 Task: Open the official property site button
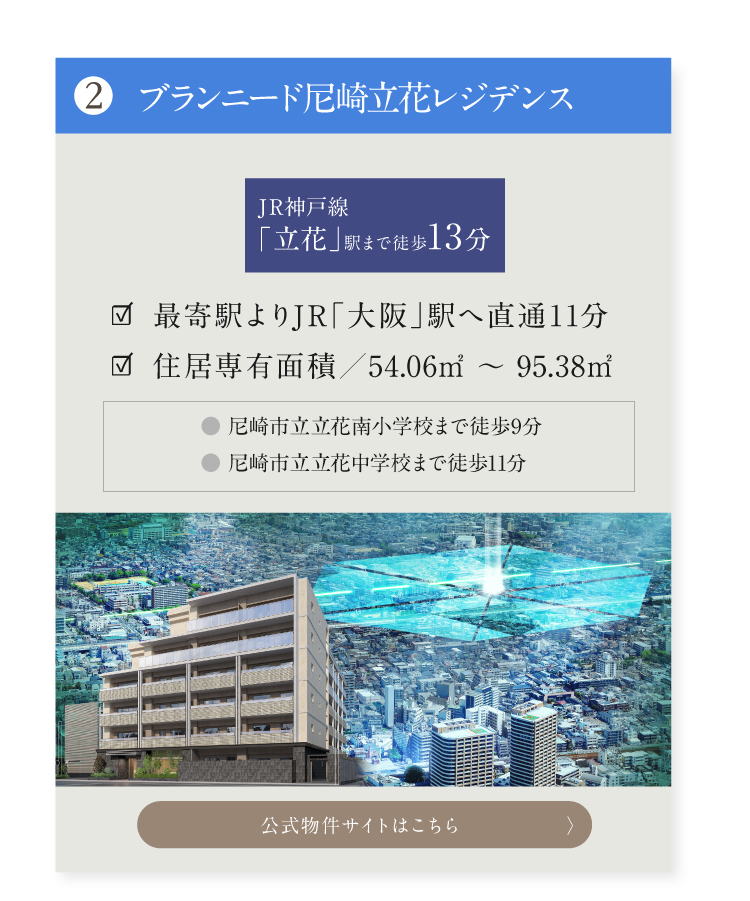pyautogui.click(x=364, y=825)
